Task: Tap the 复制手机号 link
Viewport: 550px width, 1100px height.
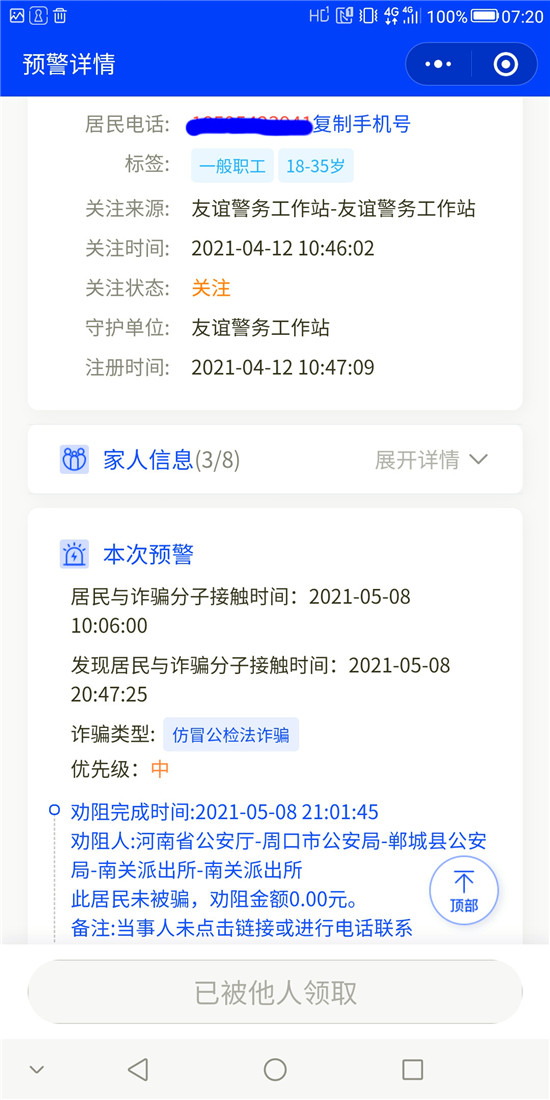Action: coord(361,125)
